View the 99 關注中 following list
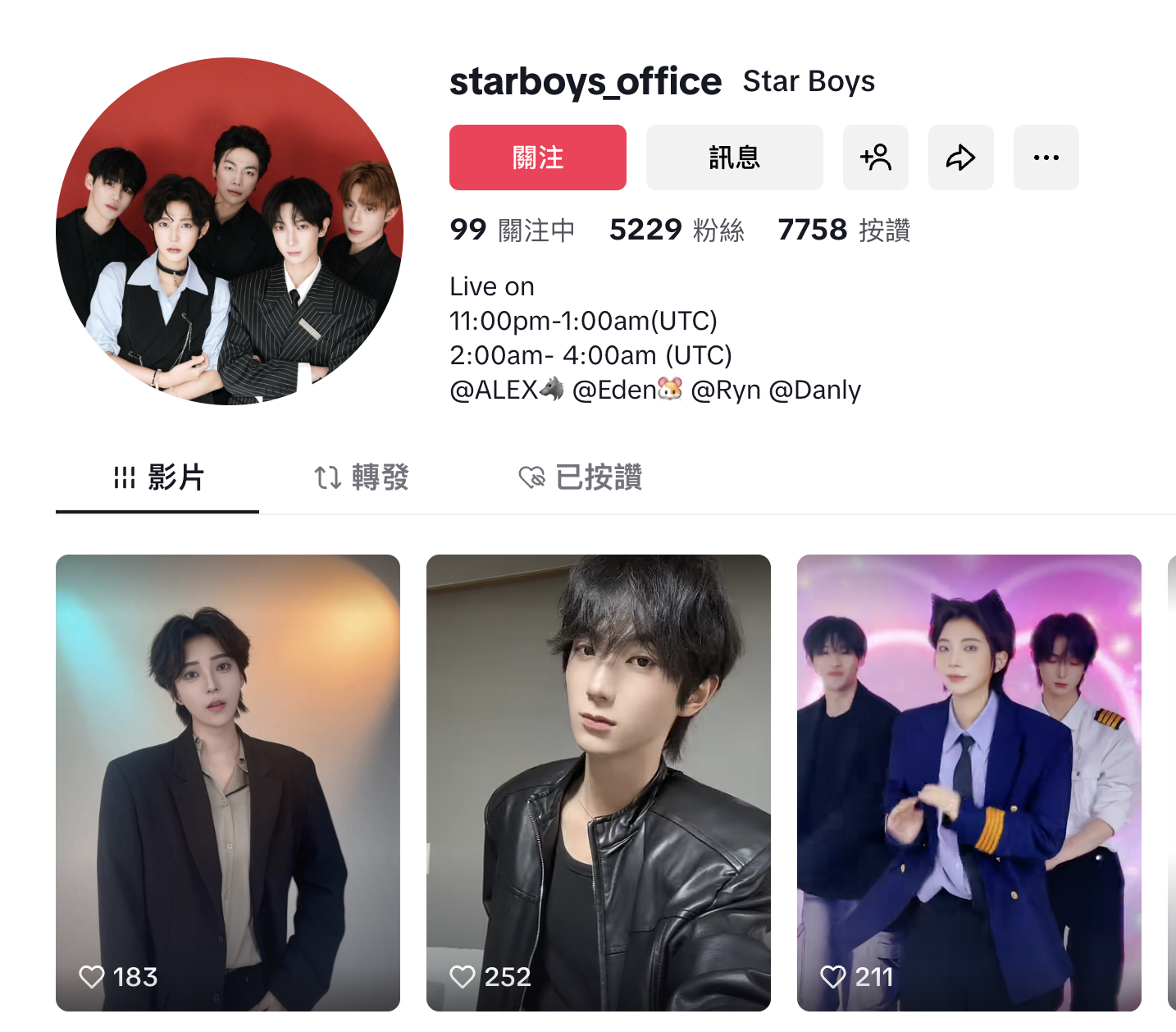This screenshot has height=1032, width=1176. pyautogui.click(x=513, y=231)
